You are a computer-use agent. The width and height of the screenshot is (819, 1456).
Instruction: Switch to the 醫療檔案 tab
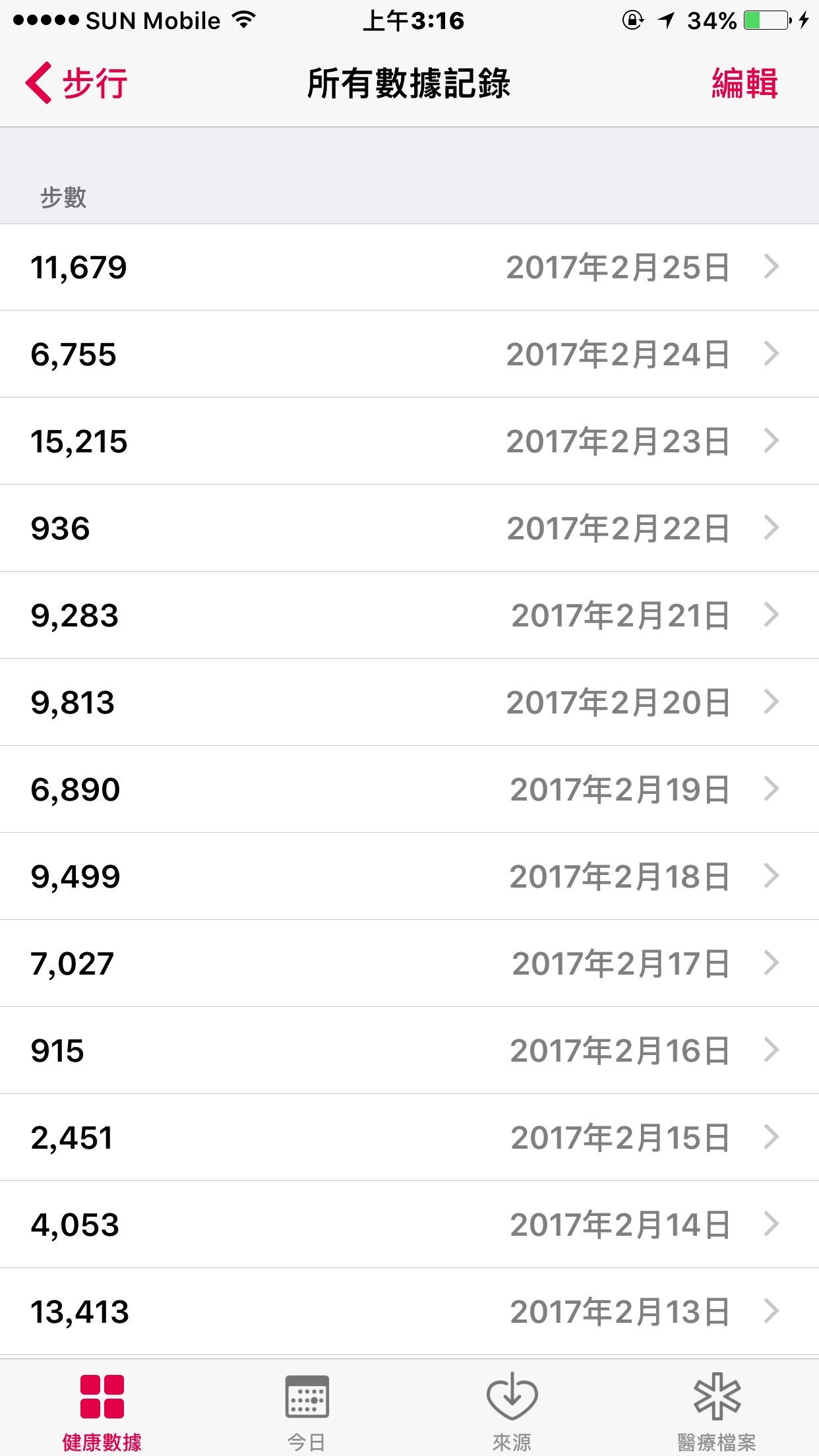click(x=717, y=1411)
